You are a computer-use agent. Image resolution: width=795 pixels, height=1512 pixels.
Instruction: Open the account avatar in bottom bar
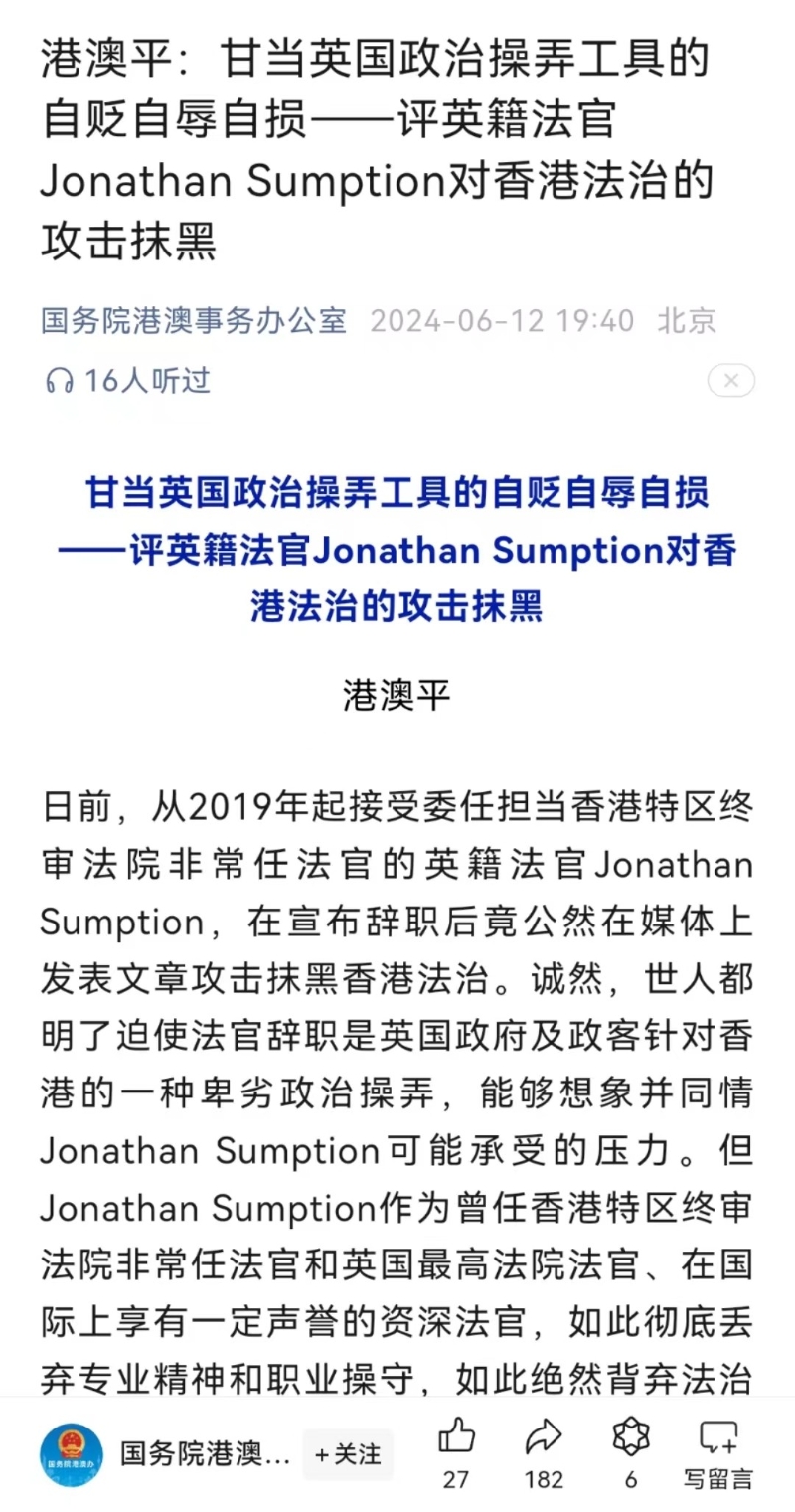[x=72, y=1454]
